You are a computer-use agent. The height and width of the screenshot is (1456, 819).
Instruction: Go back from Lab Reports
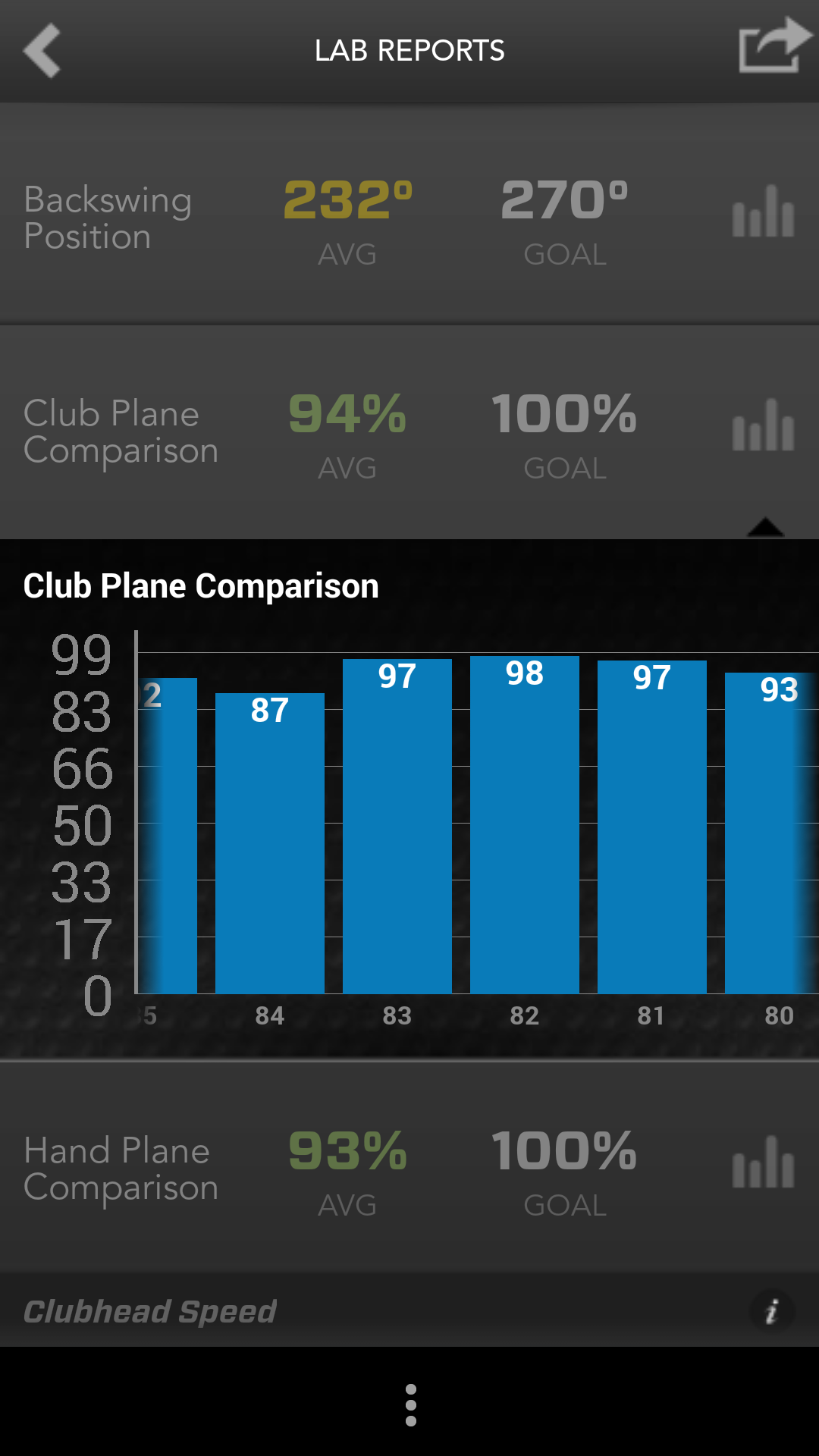42,51
